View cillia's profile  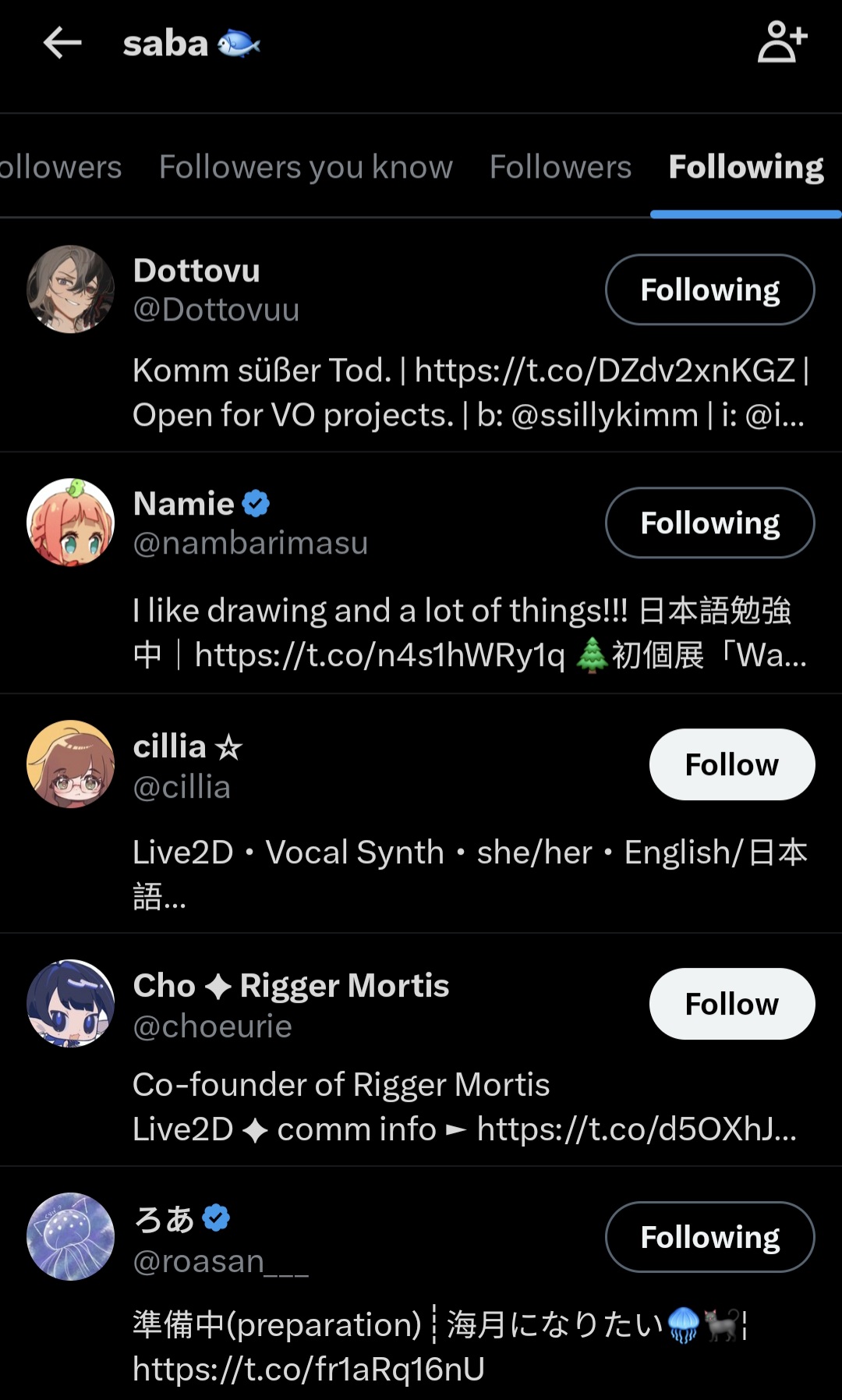[x=170, y=747]
